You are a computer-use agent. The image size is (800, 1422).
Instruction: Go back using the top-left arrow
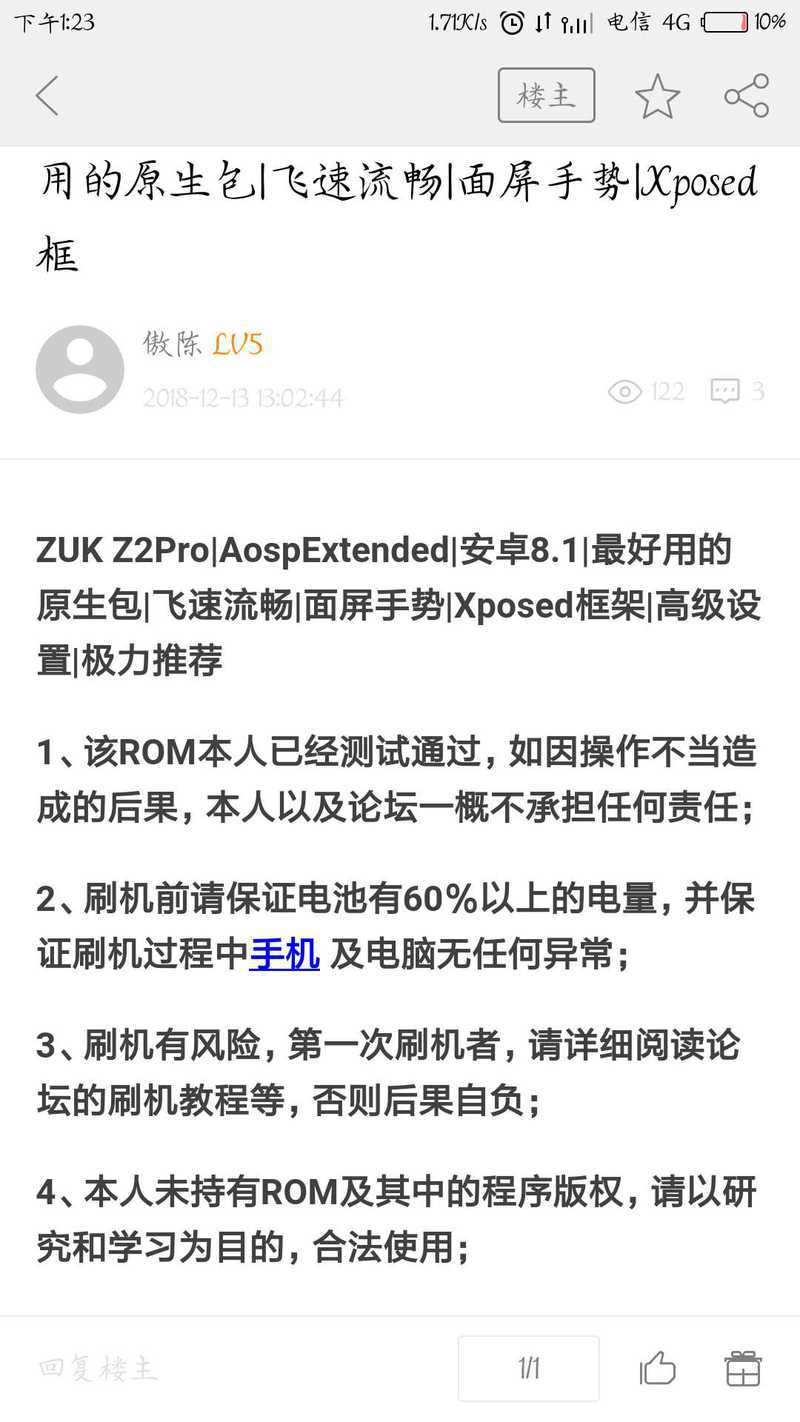47,96
